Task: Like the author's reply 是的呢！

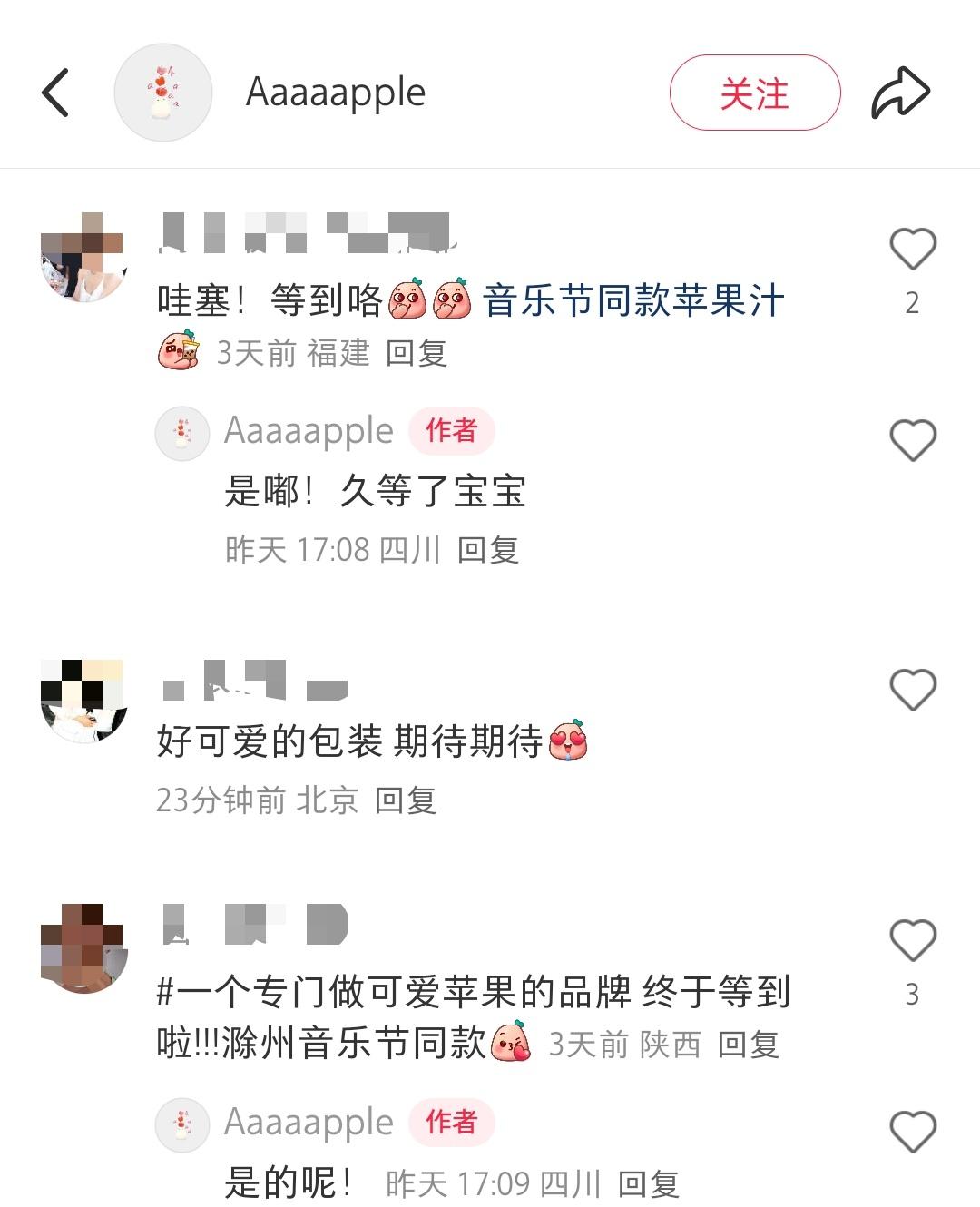Action: point(912,1132)
